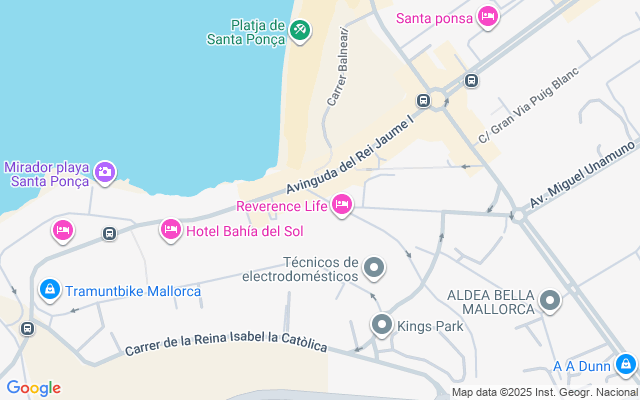This screenshot has height=400, width=640.
Task: Select the bus stop beside Gran Via Puig Blanc
Action: coord(470,80)
